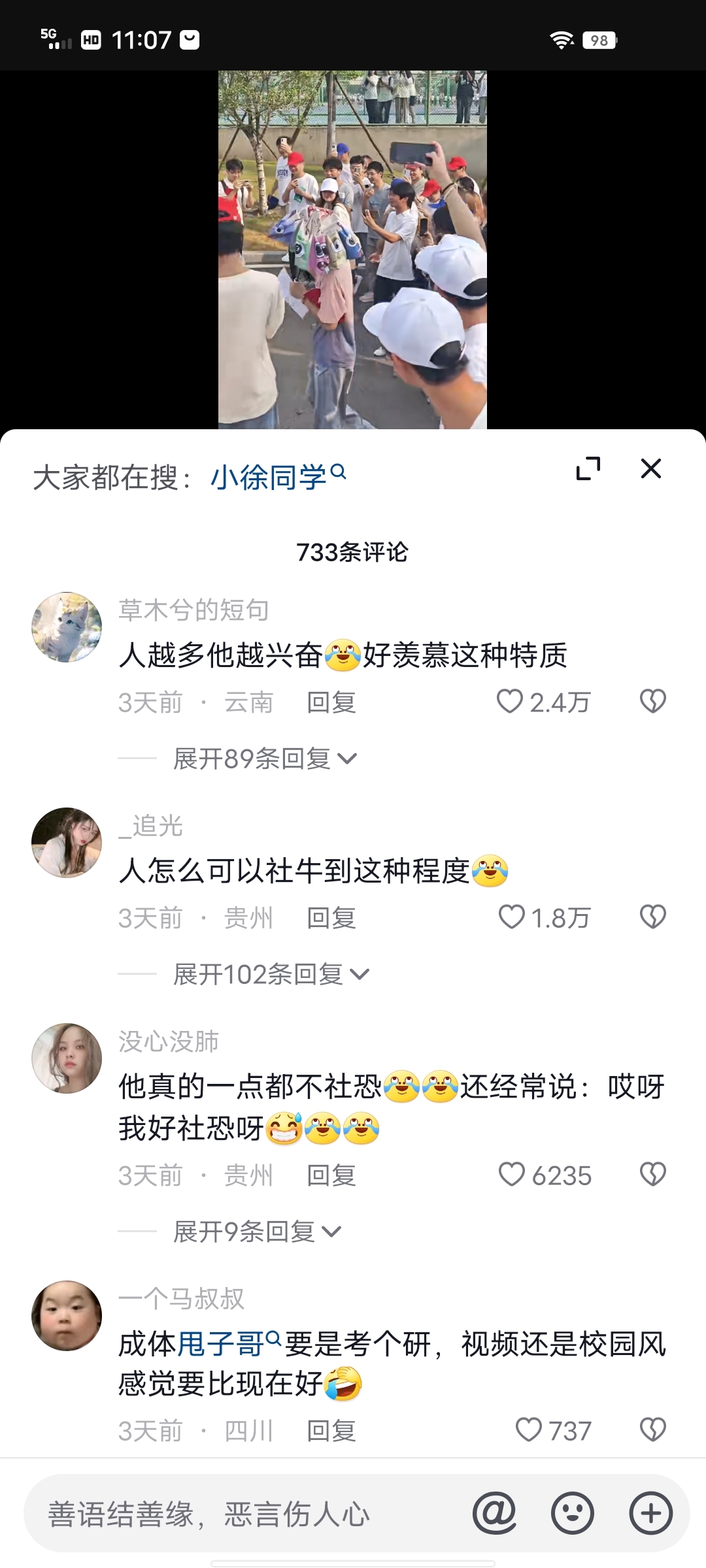Open the profile avatar of 没心没肺
The width and height of the screenshot is (706, 1568).
point(67,1058)
